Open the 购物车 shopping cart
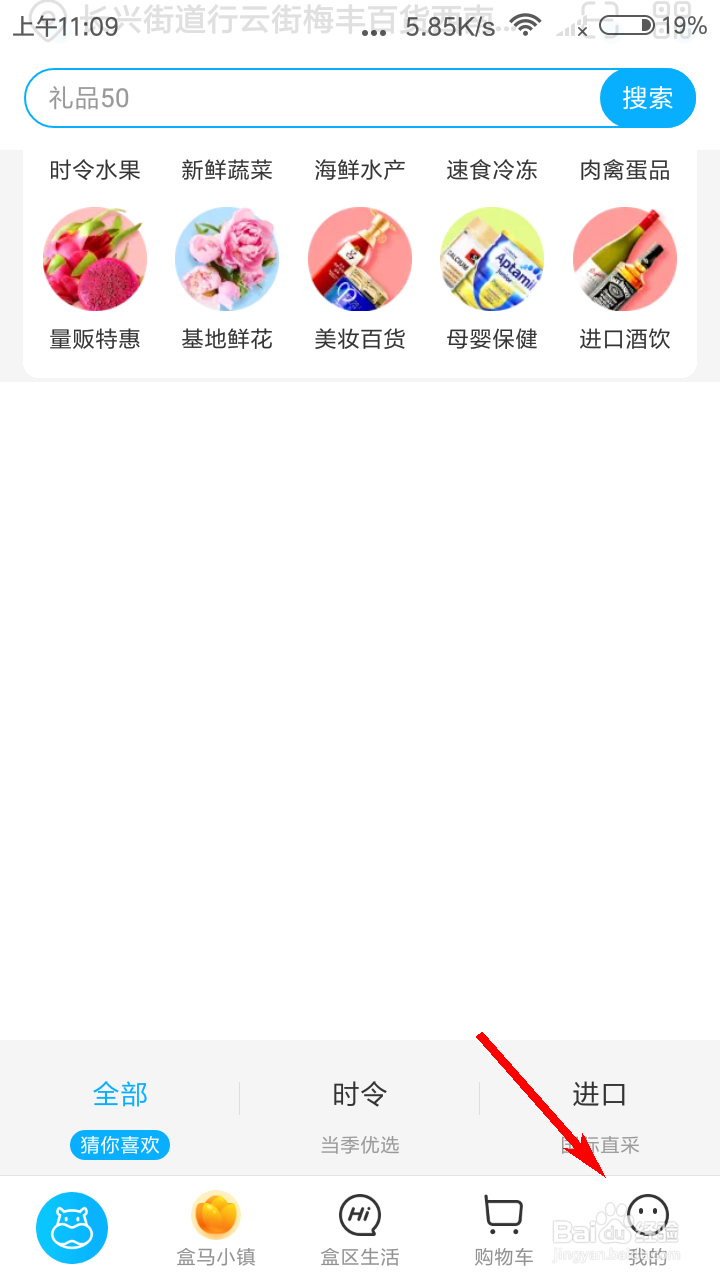The image size is (720, 1280). [504, 1229]
